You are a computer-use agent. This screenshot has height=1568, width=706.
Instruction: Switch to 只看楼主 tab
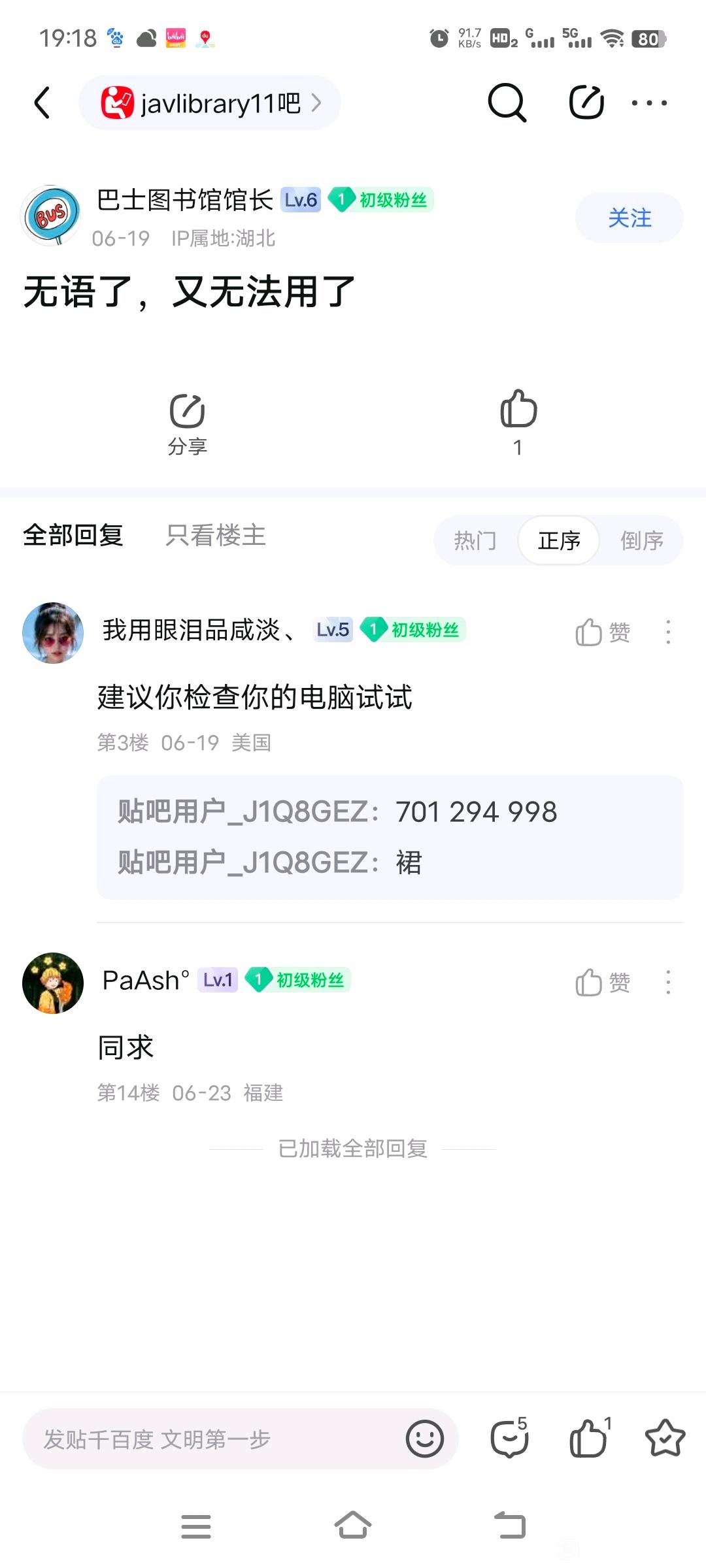point(215,535)
